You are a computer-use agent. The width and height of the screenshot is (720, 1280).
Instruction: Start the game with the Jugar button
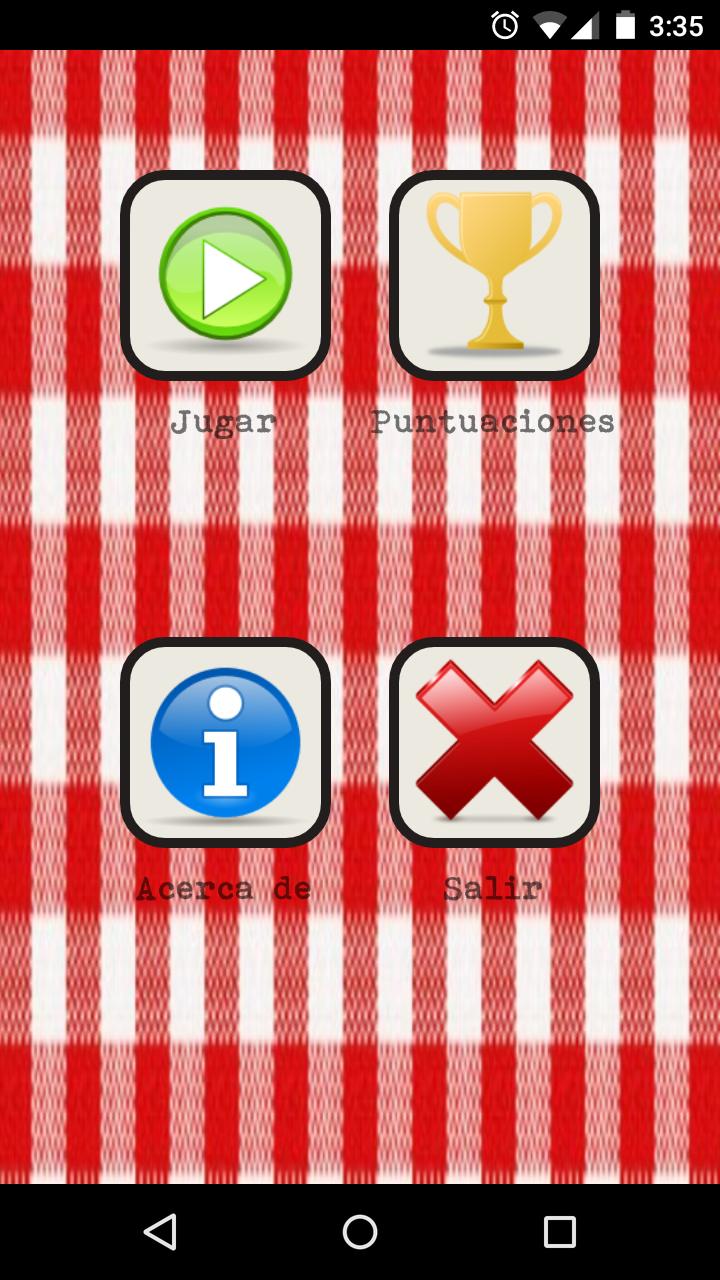[x=225, y=275]
